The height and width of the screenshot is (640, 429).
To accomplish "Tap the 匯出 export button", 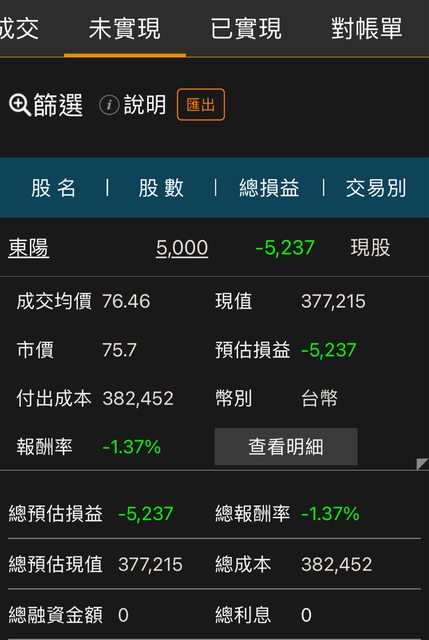I will click(201, 104).
